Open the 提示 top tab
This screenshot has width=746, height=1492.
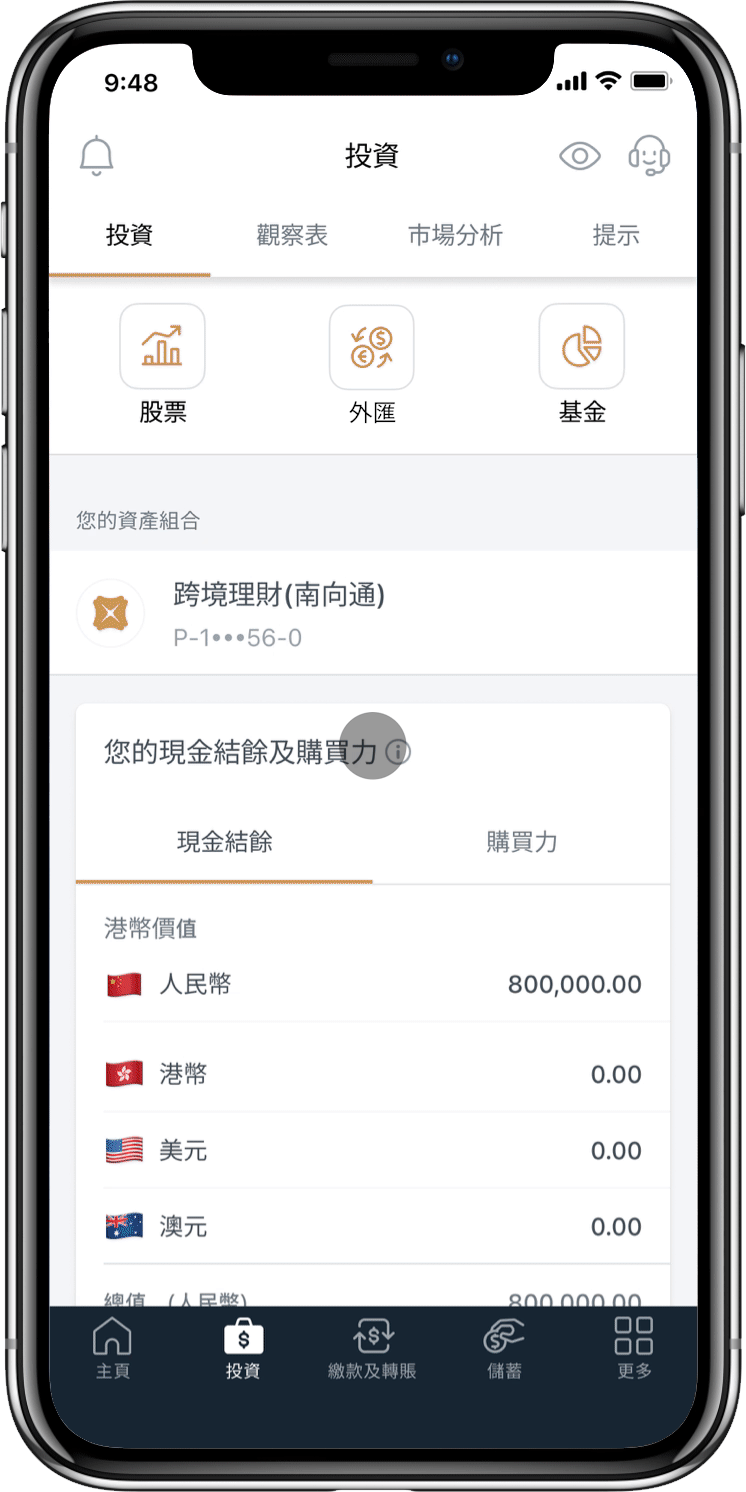616,236
